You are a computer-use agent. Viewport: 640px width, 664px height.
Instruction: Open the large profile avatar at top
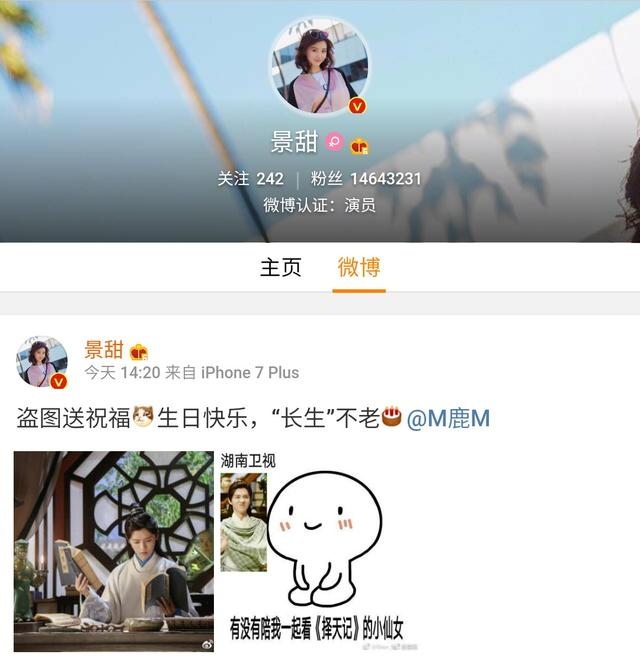(319, 66)
